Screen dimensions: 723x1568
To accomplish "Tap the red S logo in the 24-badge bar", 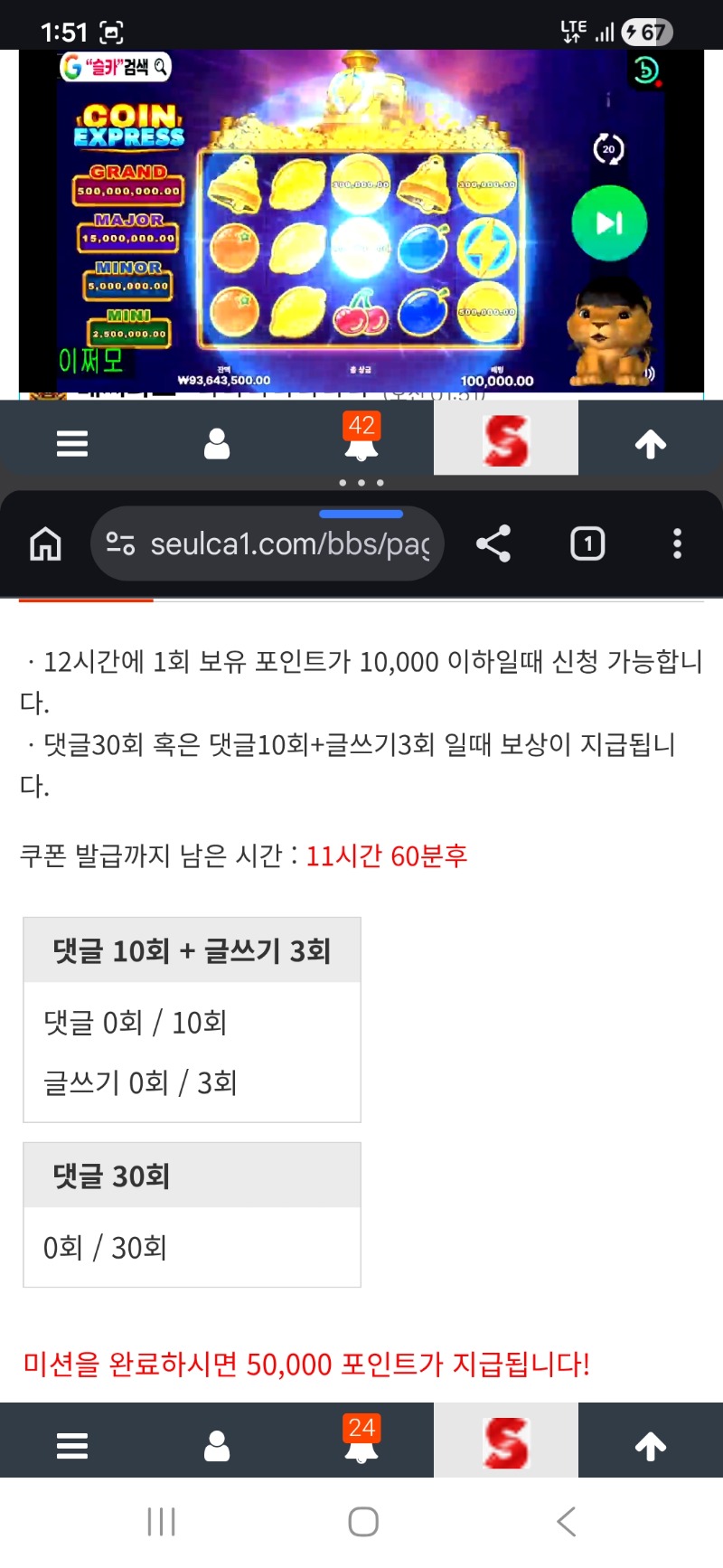I will [506, 1443].
